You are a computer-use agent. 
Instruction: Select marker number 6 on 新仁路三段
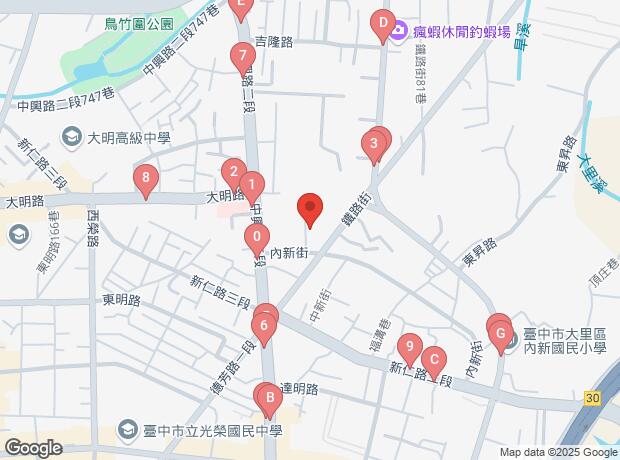[x=264, y=325]
